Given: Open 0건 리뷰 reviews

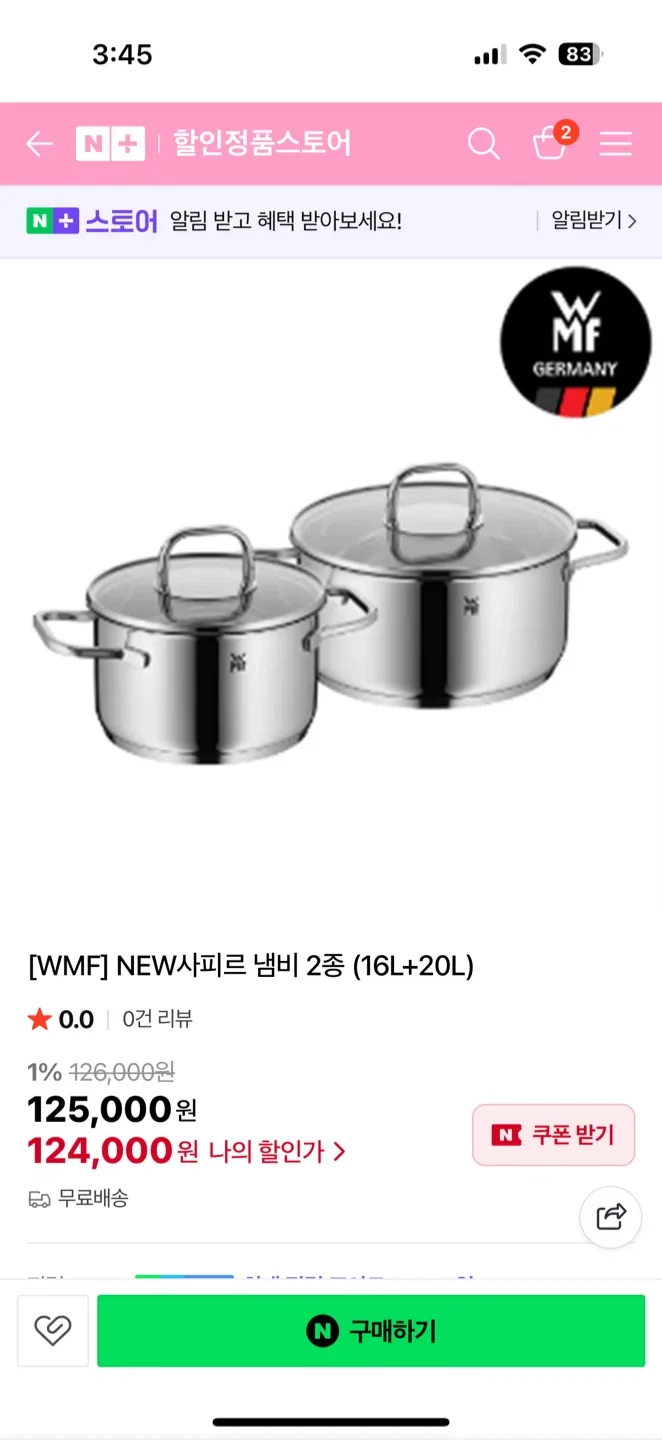Looking at the screenshot, I should pos(157,1019).
